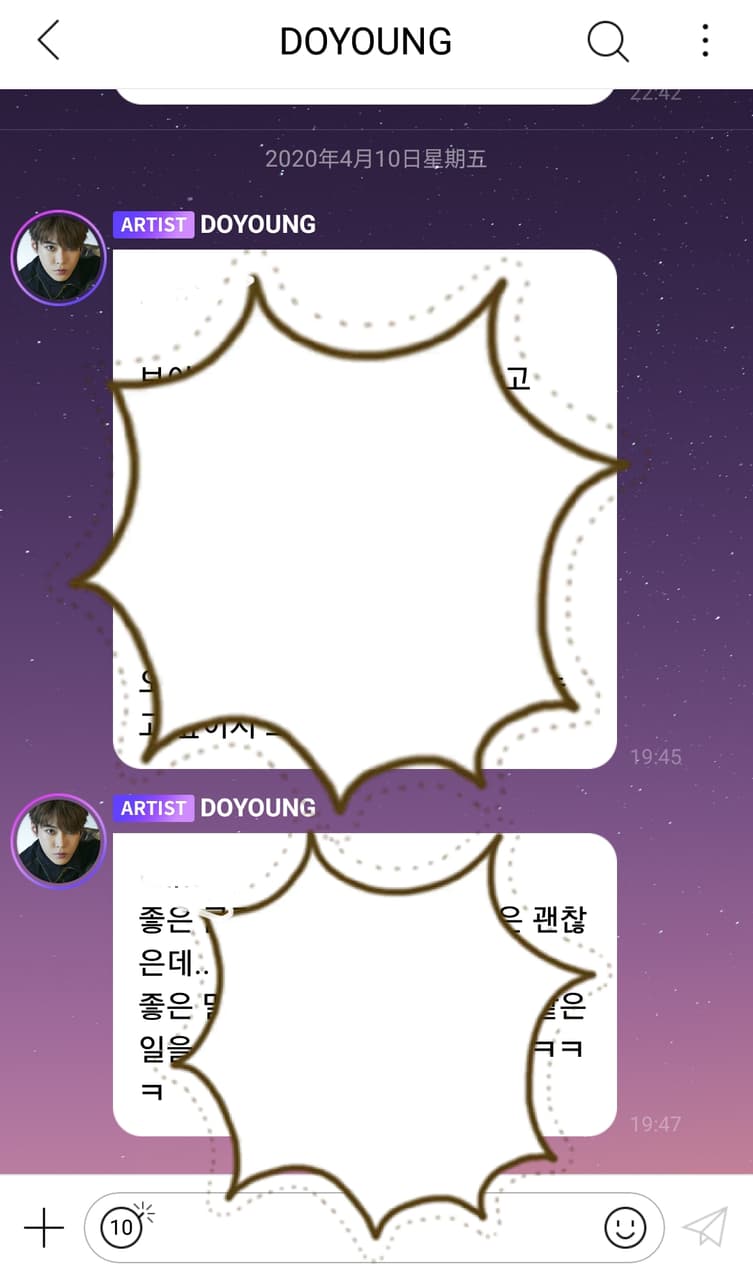Image resolution: width=753 pixels, height=1280 pixels.
Task: Select the 19:47 timestamp on the second message
Action: click(658, 1124)
